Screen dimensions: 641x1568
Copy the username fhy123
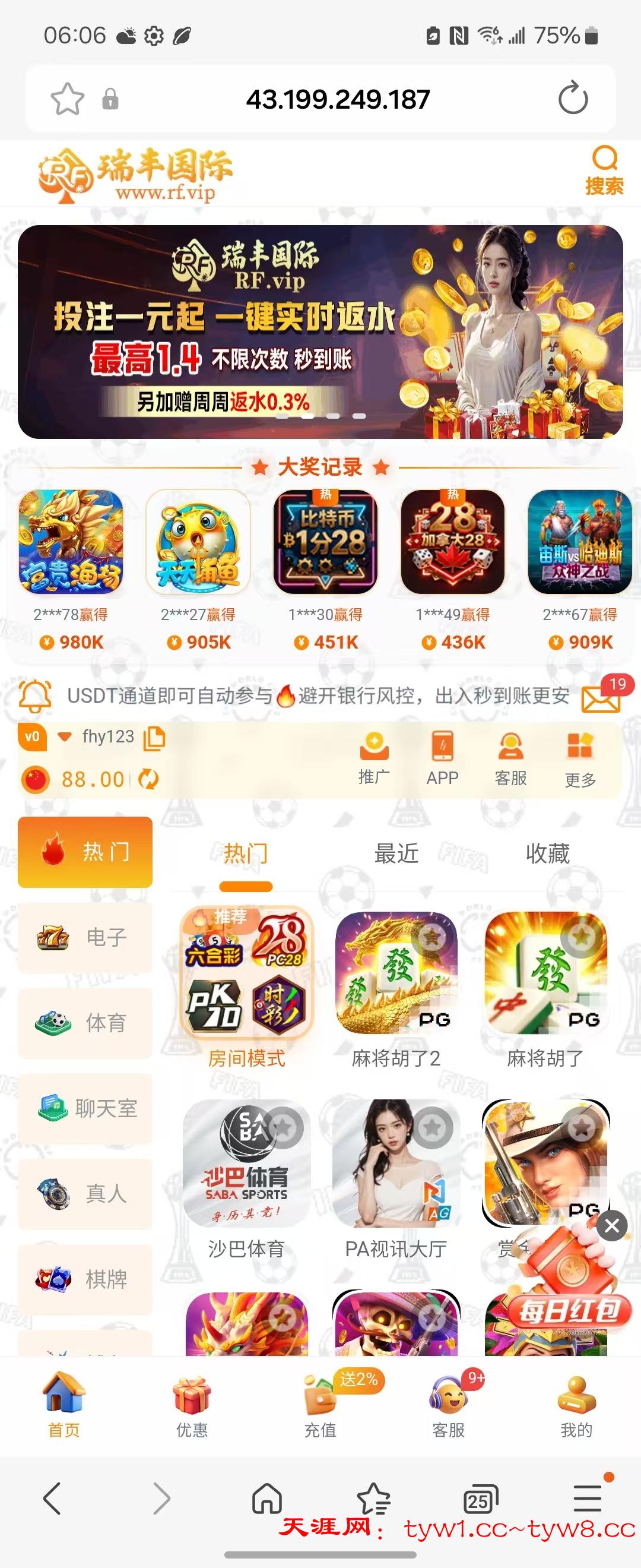tap(154, 738)
